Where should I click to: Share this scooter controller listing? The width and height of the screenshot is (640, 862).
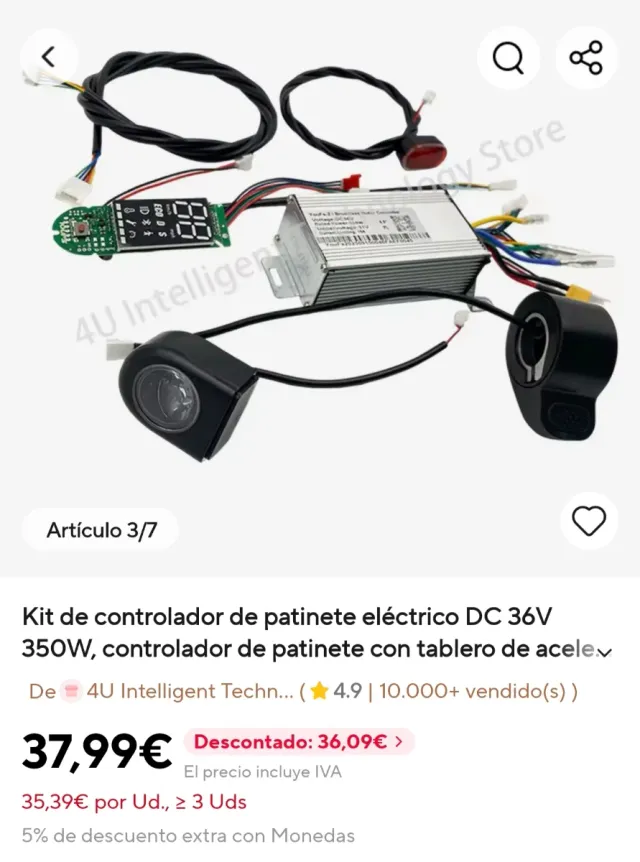(x=586, y=57)
